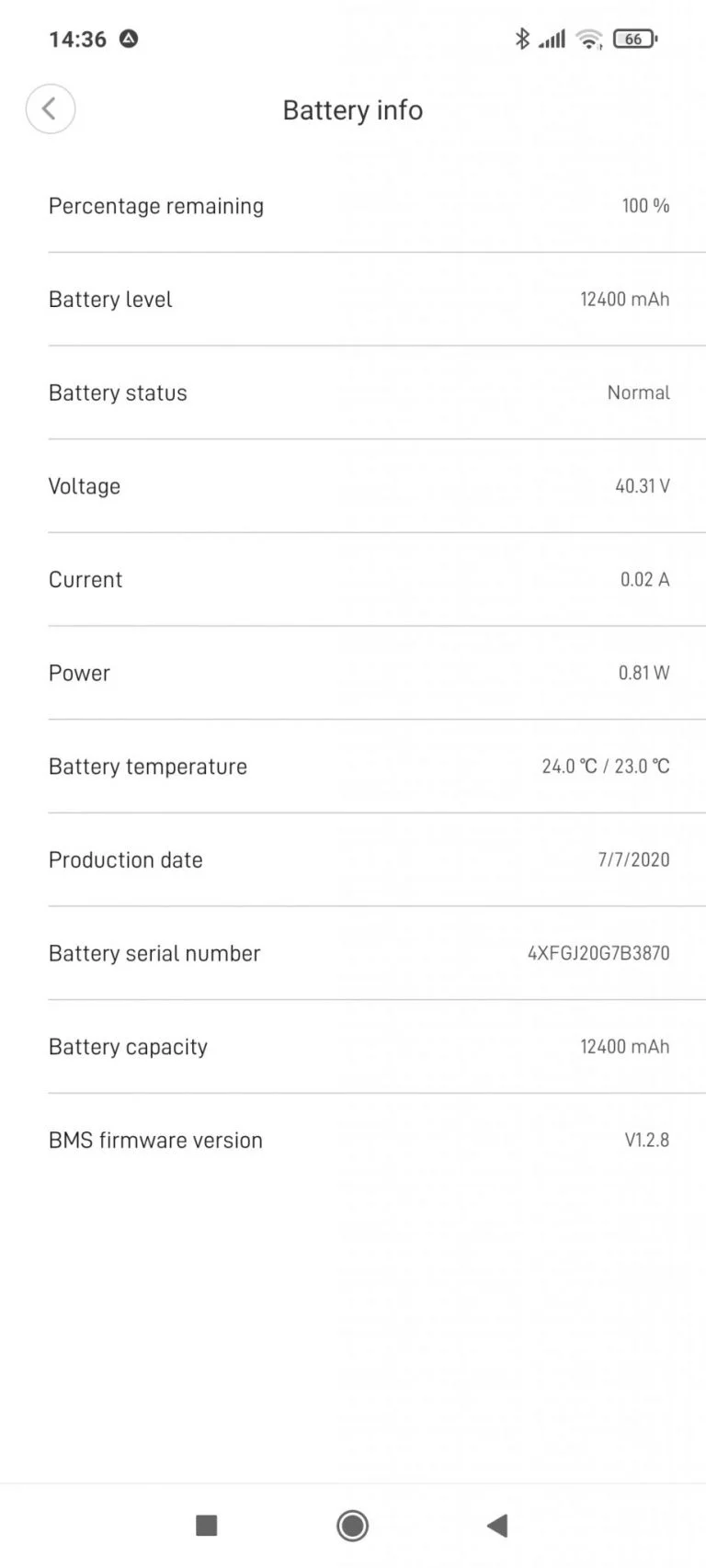This screenshot has width=706, height=1568.
Task: Select the Battery temperature row
Action: (x=353, y=767)
